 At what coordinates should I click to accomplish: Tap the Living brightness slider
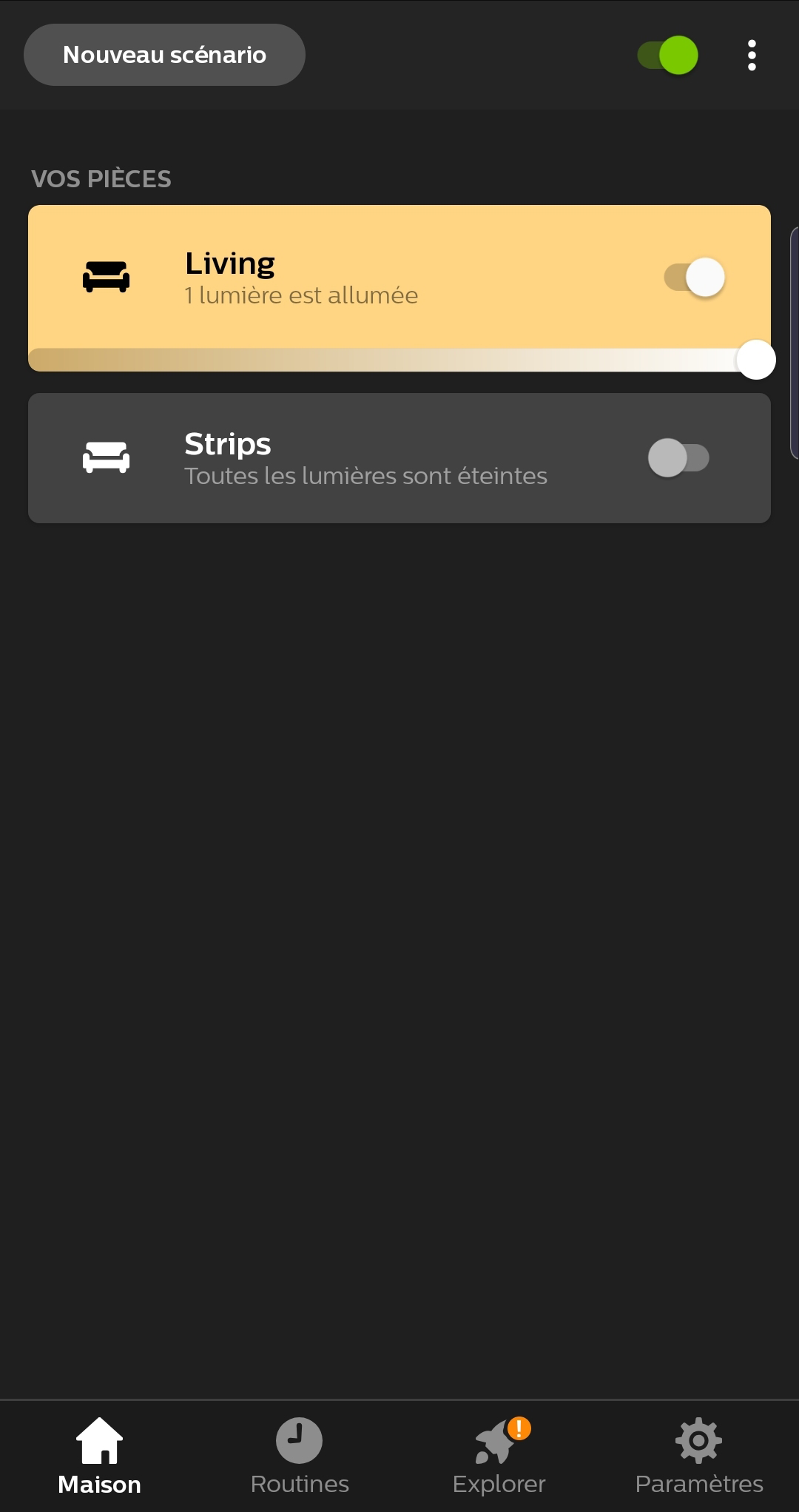[x=399, y=360]
